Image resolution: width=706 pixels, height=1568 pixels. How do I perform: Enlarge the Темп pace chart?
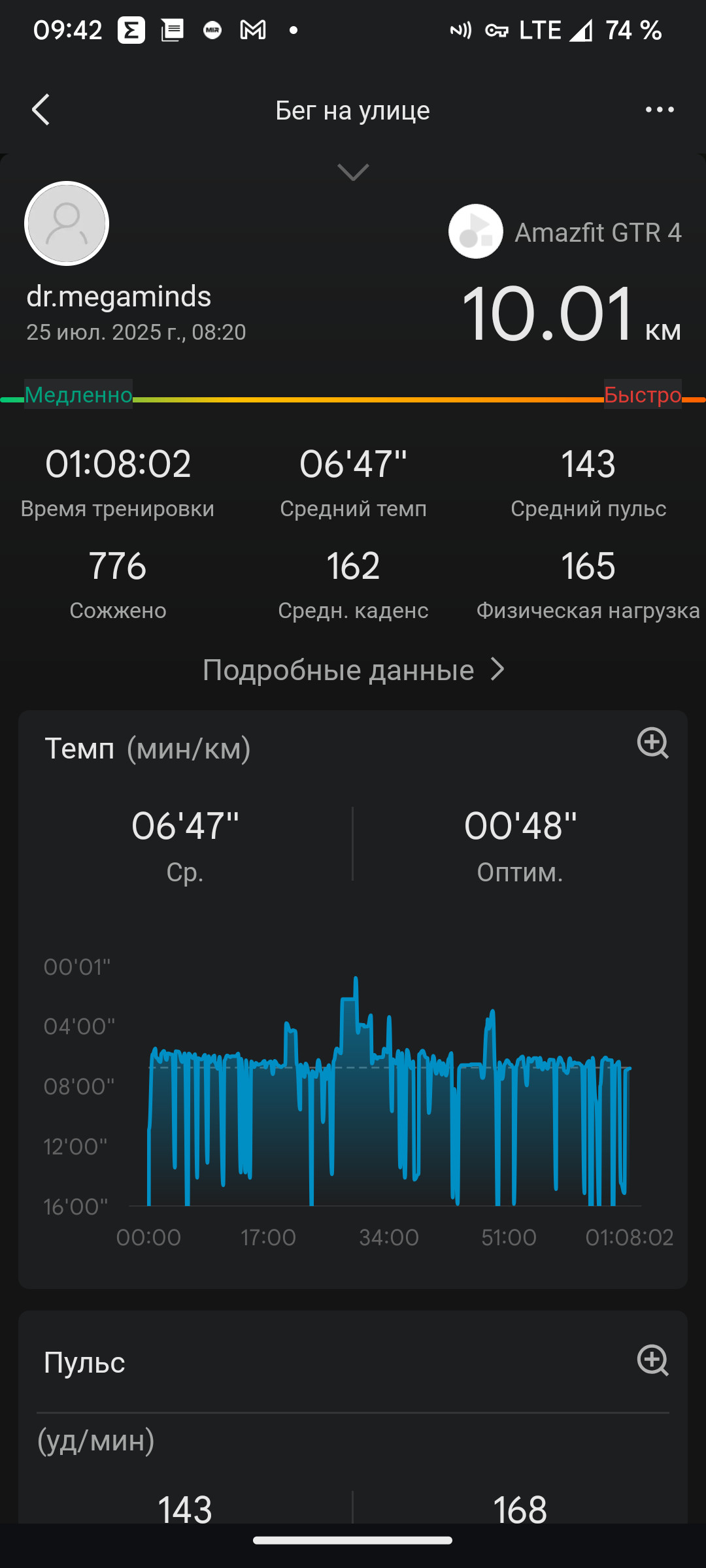[x=652, y=743]
